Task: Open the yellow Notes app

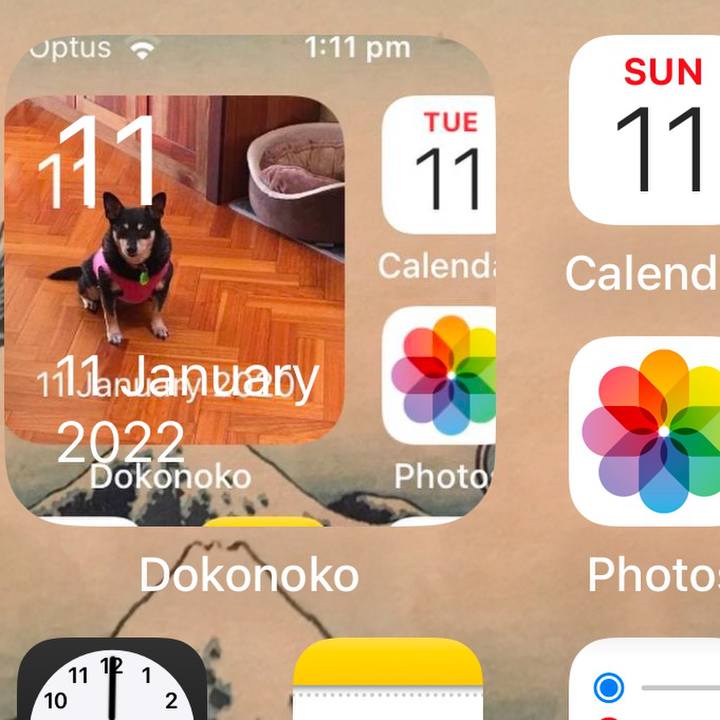Action: pos(388,685)
